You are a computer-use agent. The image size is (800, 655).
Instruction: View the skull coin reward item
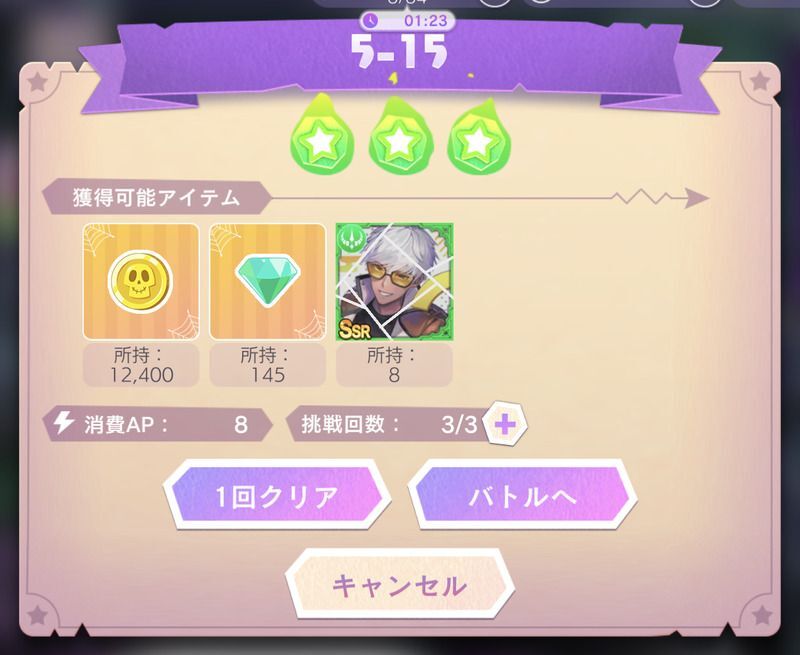141,281
